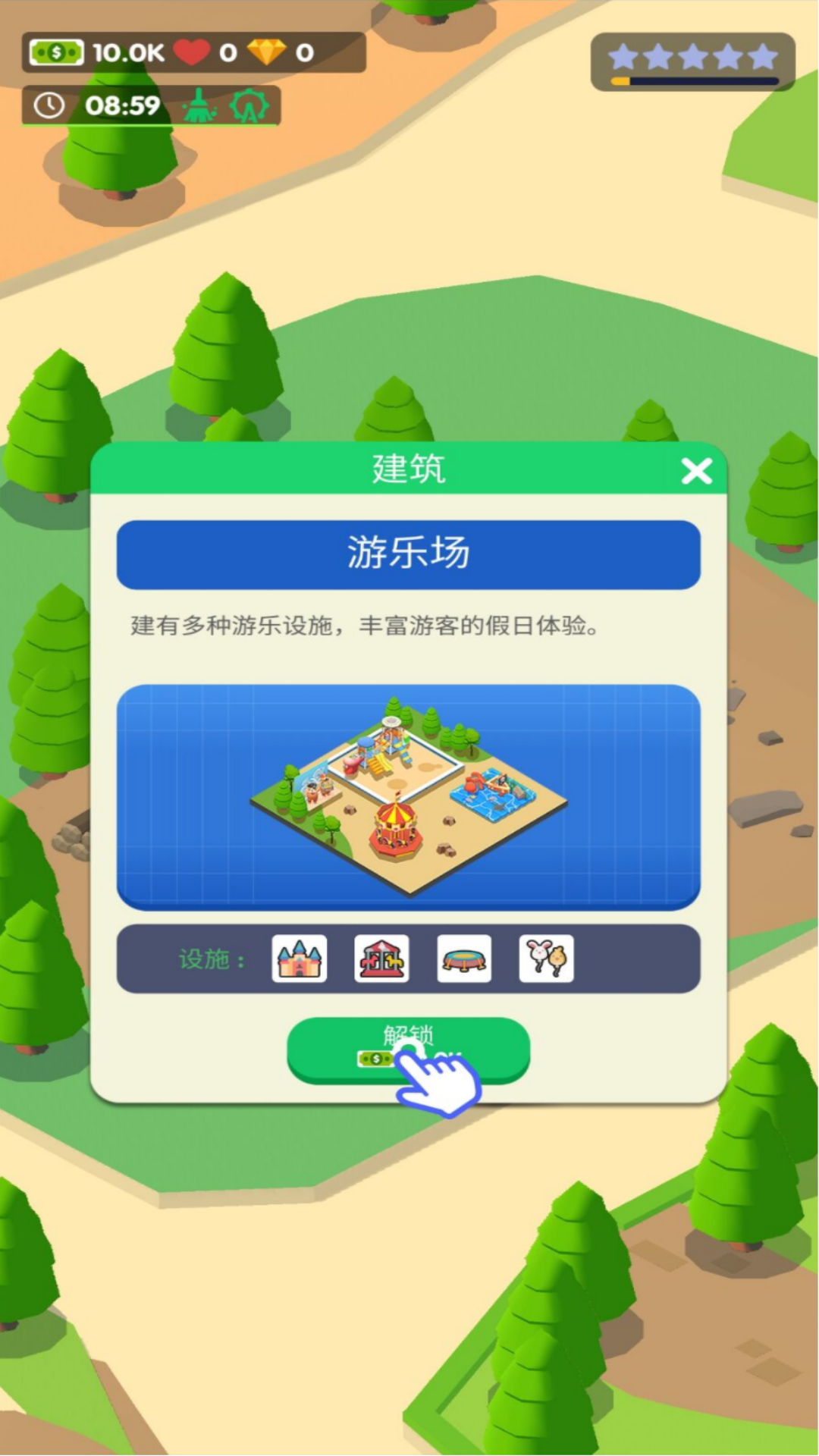819x1456 pixels.
Task: Close the 建筑 dialog
Action: pyautogui.click(x=696, y=471)
